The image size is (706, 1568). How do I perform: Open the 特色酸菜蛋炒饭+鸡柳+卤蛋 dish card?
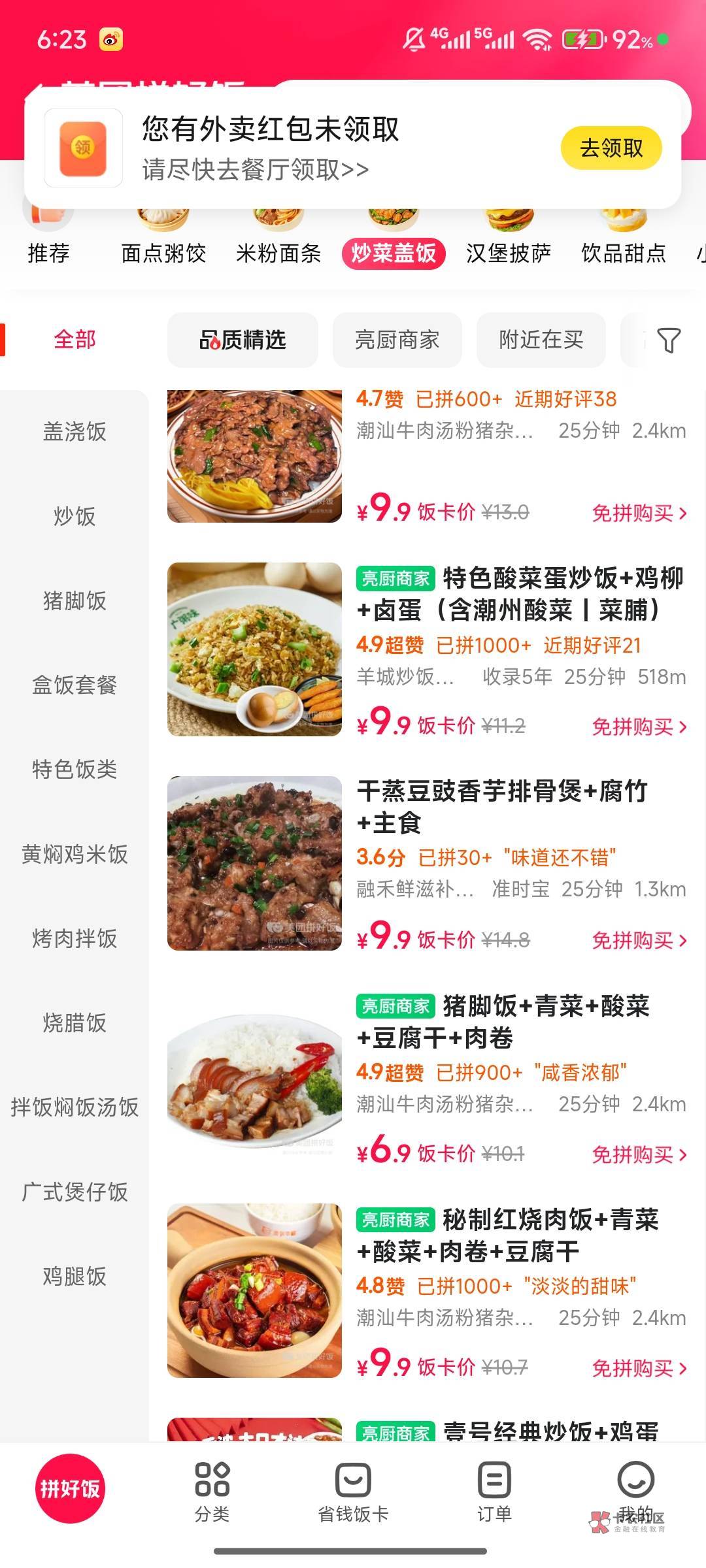click(x=519, y=593)
